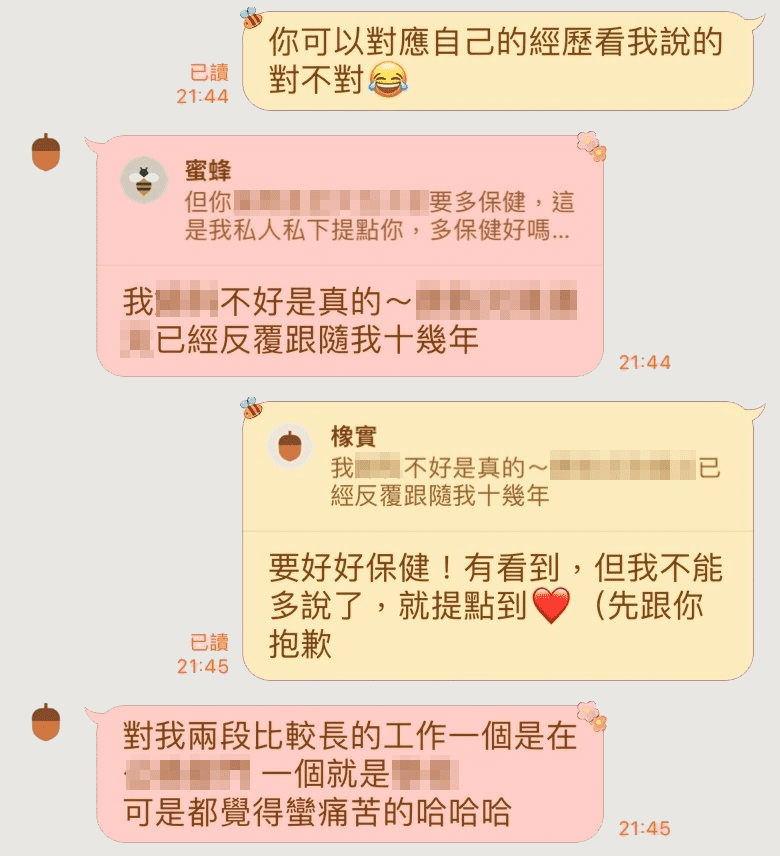780x856 pixels.
Task: Open the acorn avatar beside the 對我兩段比較長的工作 message
Action: 46,722
